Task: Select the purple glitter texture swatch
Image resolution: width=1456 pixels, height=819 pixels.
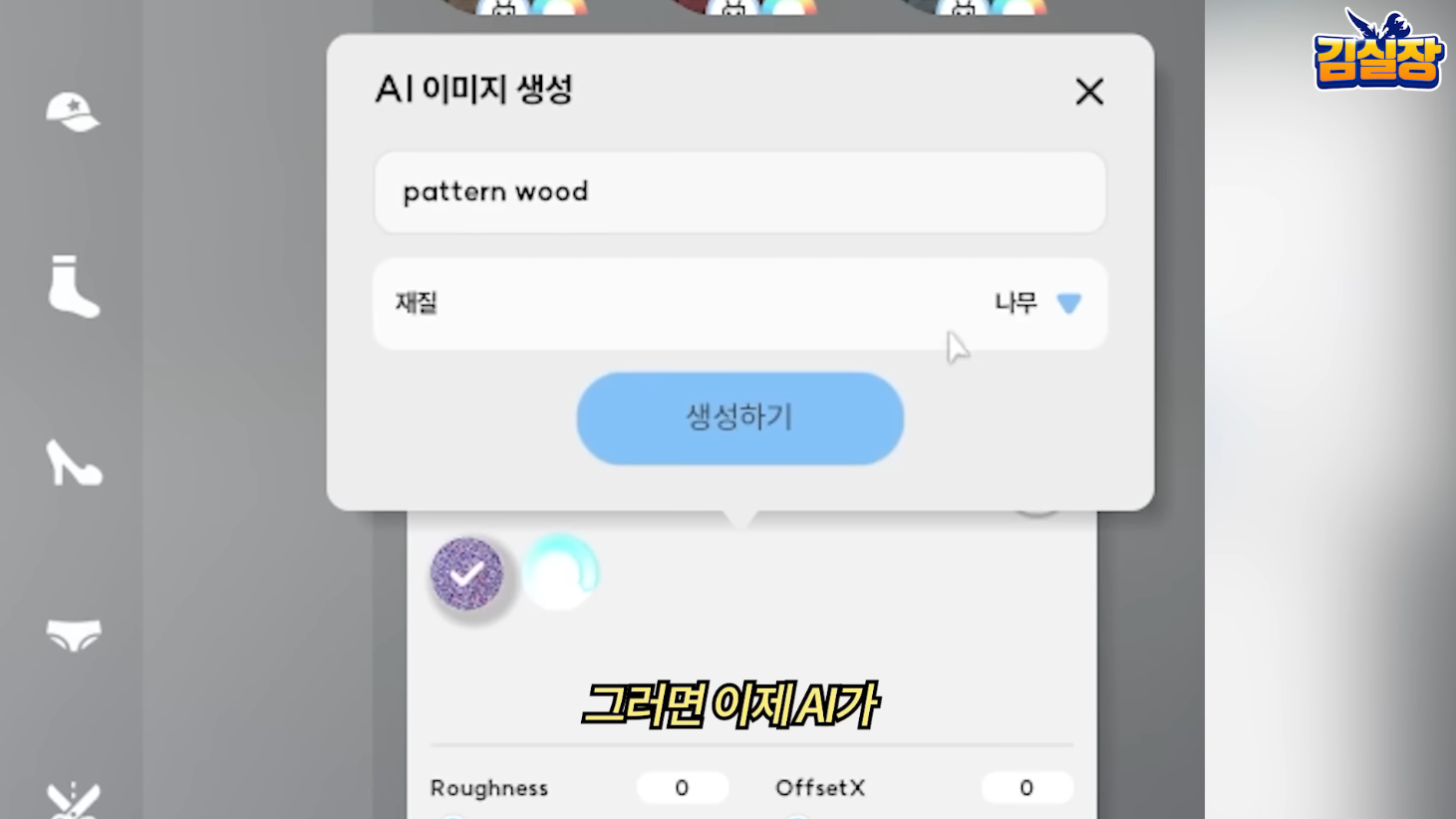Action: pos(467,574)
